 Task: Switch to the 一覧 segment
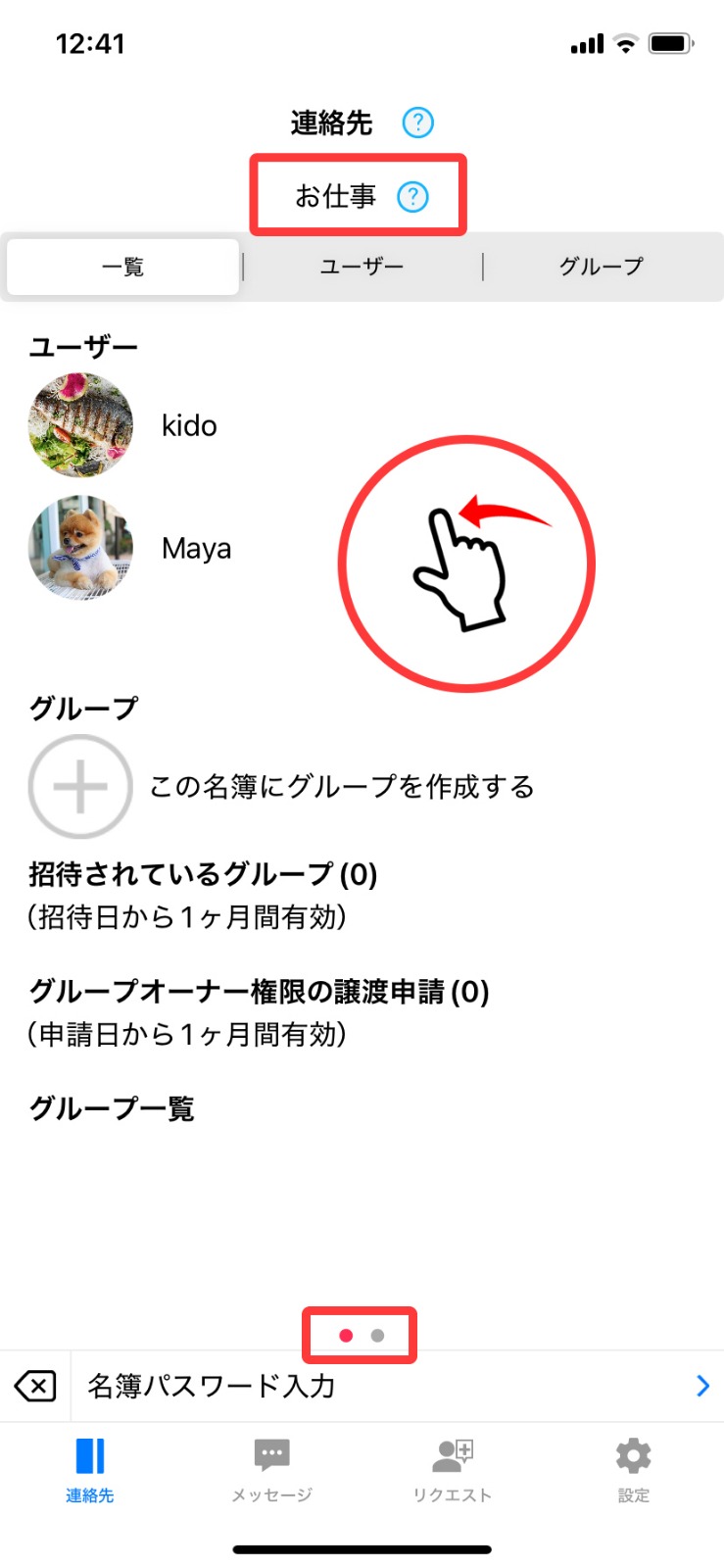pyautogui.click(x=123, y=267)
